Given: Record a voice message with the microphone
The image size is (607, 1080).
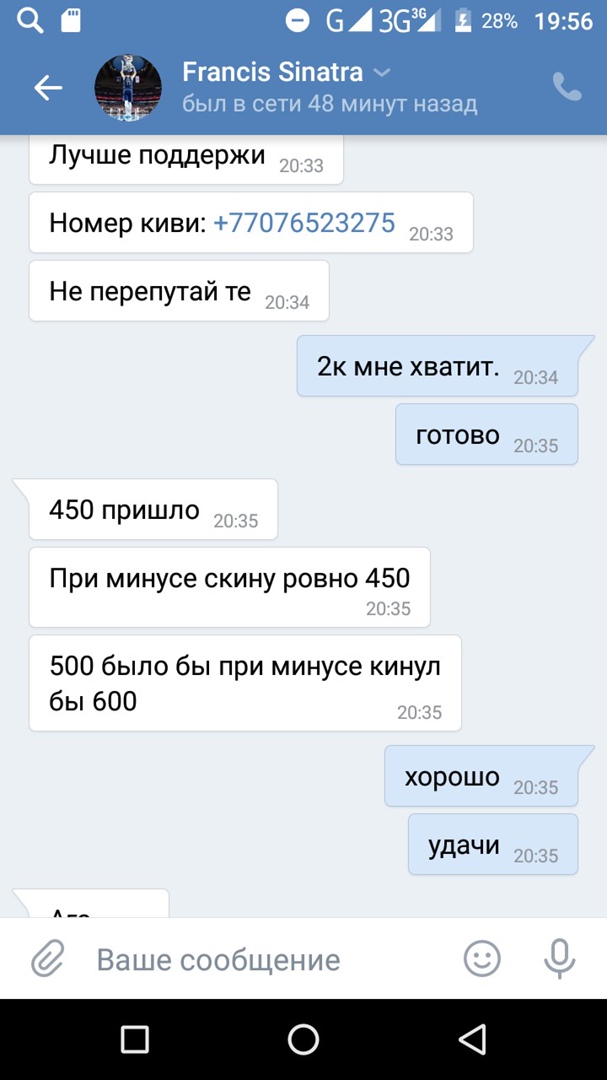Looking at the screenshot, I should pyautogui.click(x=559, y=960).
